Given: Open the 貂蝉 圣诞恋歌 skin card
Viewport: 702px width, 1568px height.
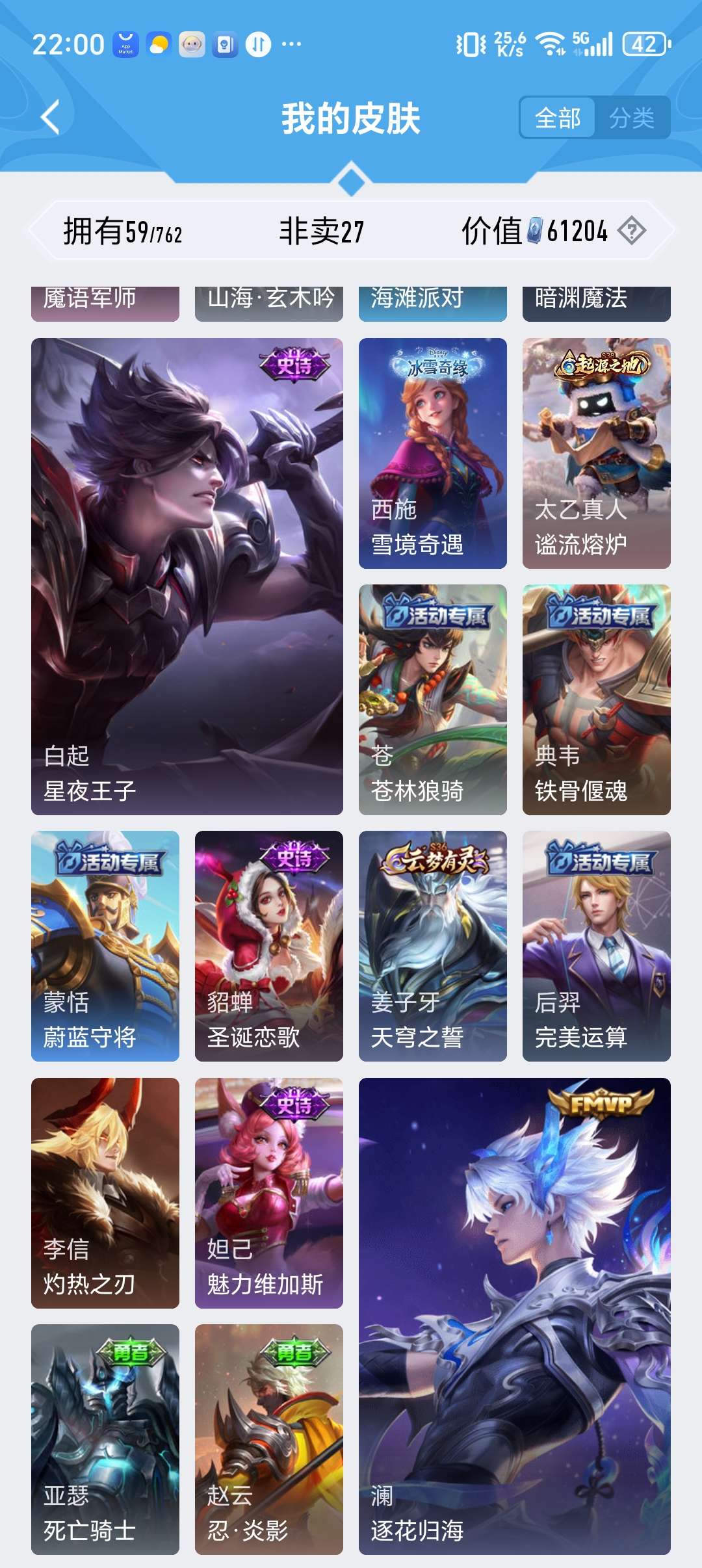Looking at the screenshot, I should [x=268, y=946].
